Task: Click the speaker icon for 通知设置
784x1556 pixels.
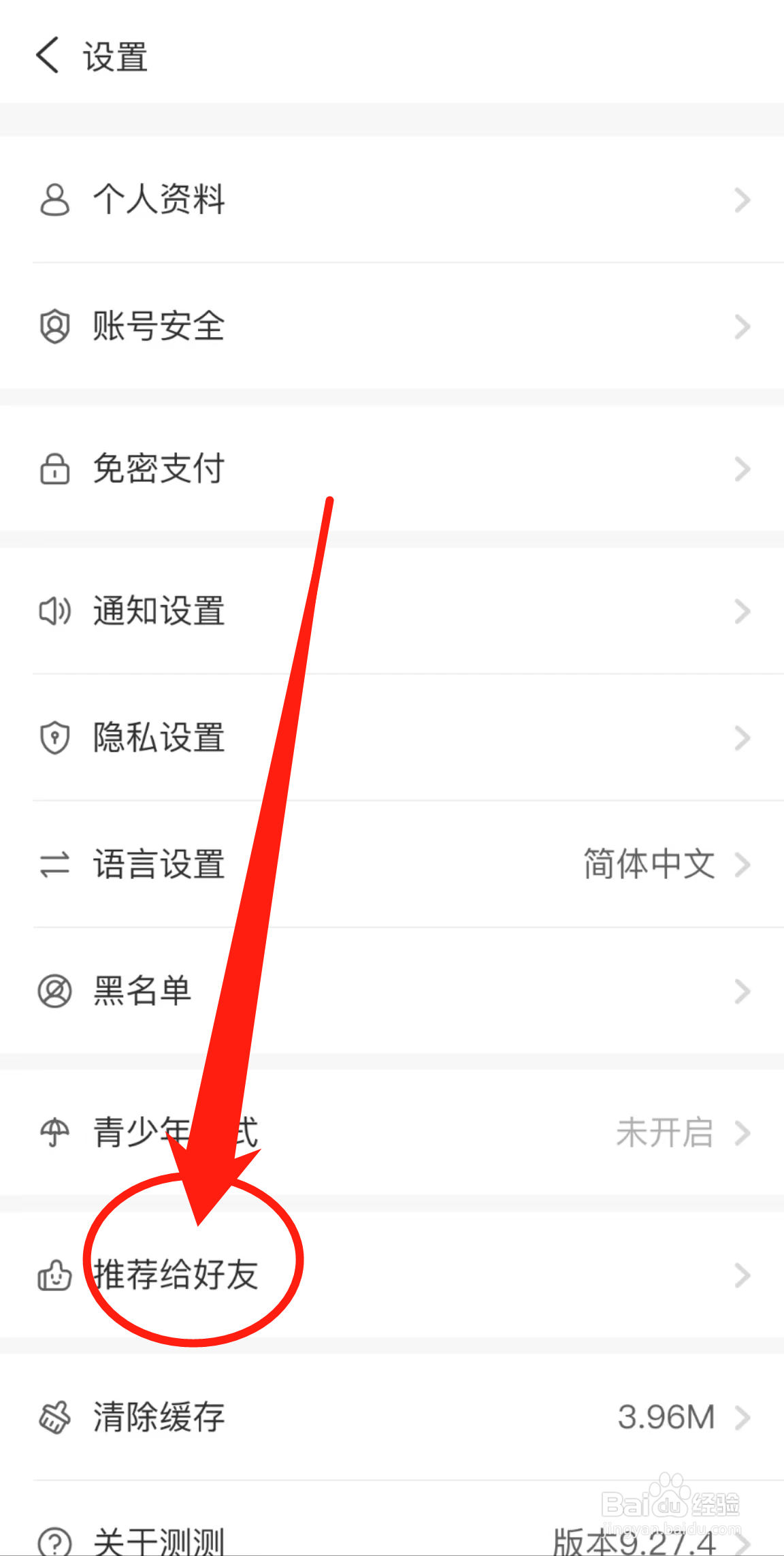Action: tap(55, 612)
